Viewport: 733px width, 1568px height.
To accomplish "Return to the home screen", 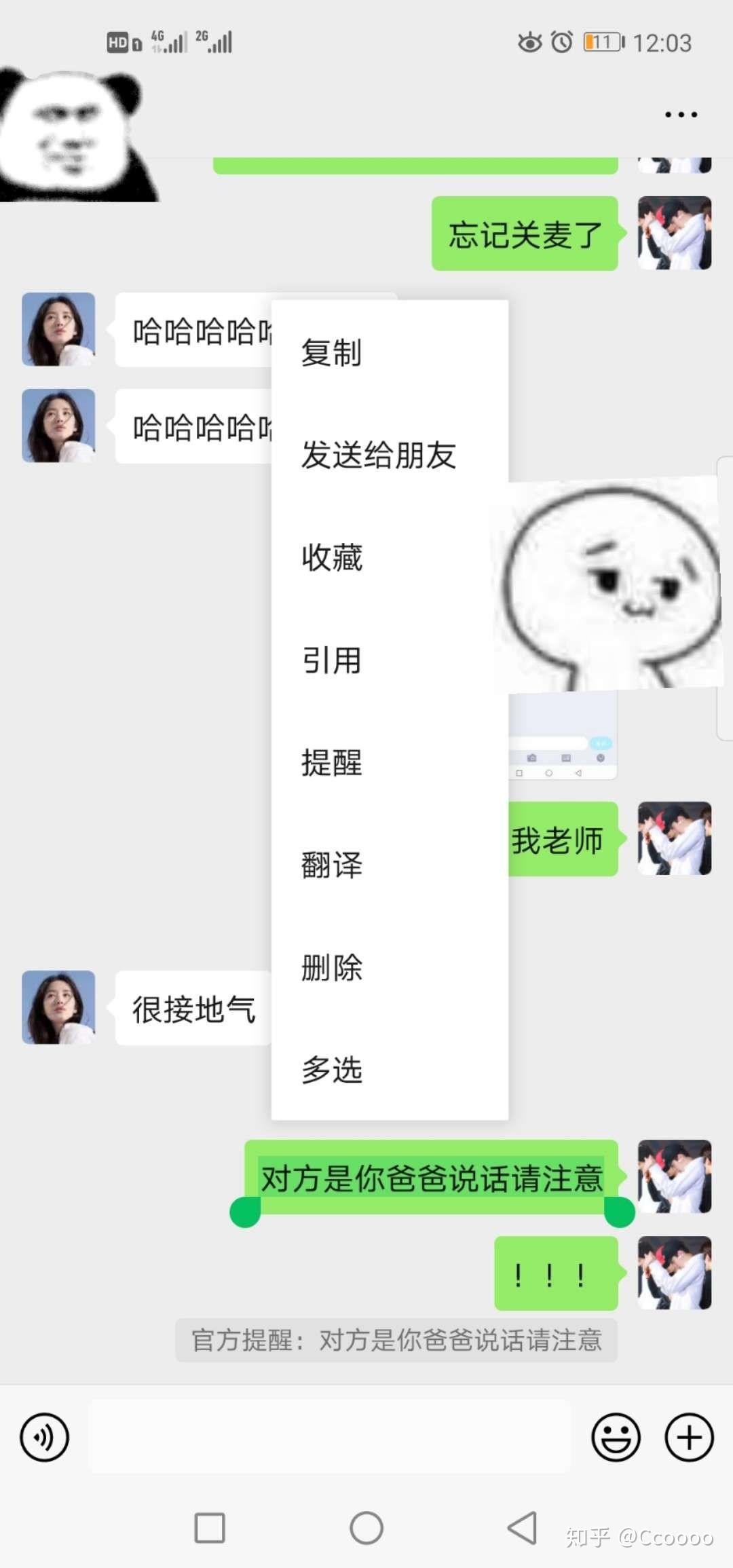I will [366, 1528].
